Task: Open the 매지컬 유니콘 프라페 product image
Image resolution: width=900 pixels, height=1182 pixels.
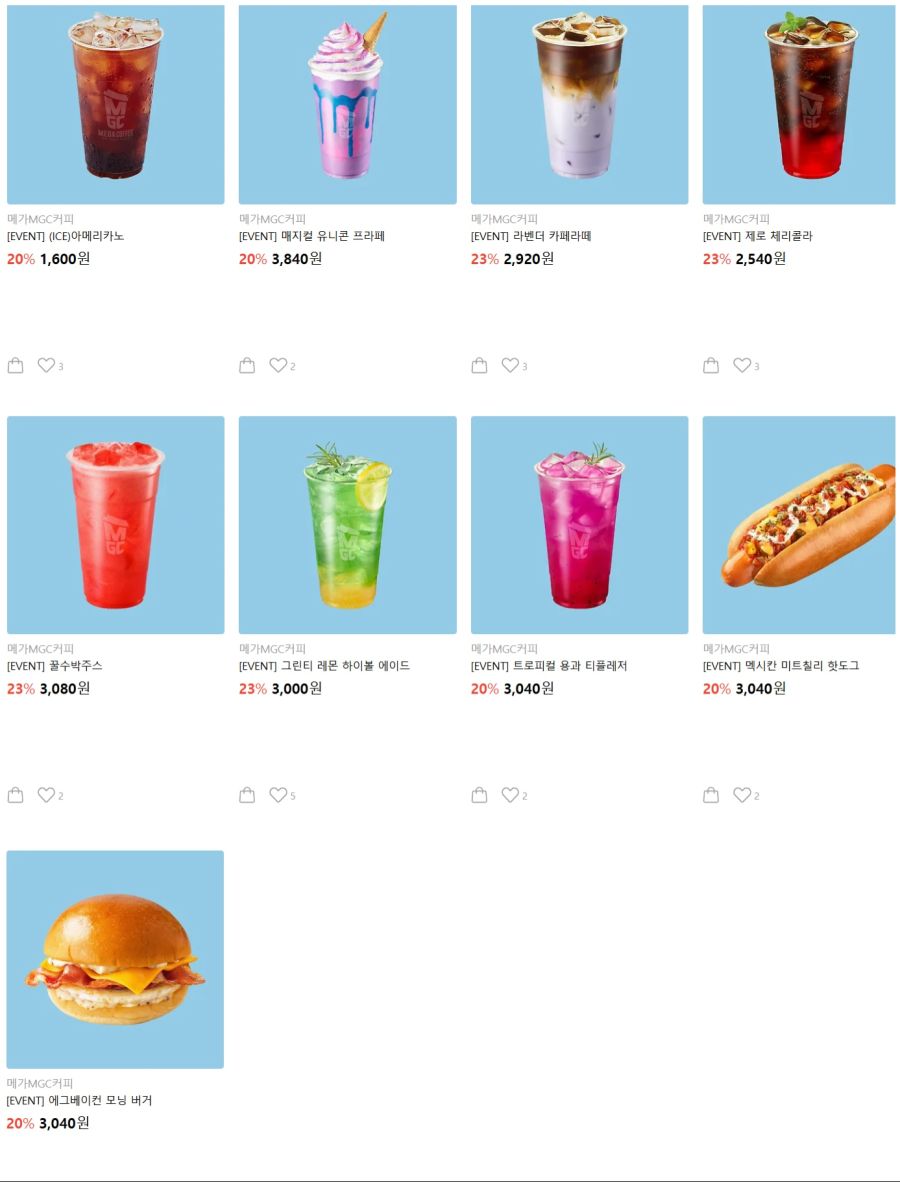Action: point(347,104)
